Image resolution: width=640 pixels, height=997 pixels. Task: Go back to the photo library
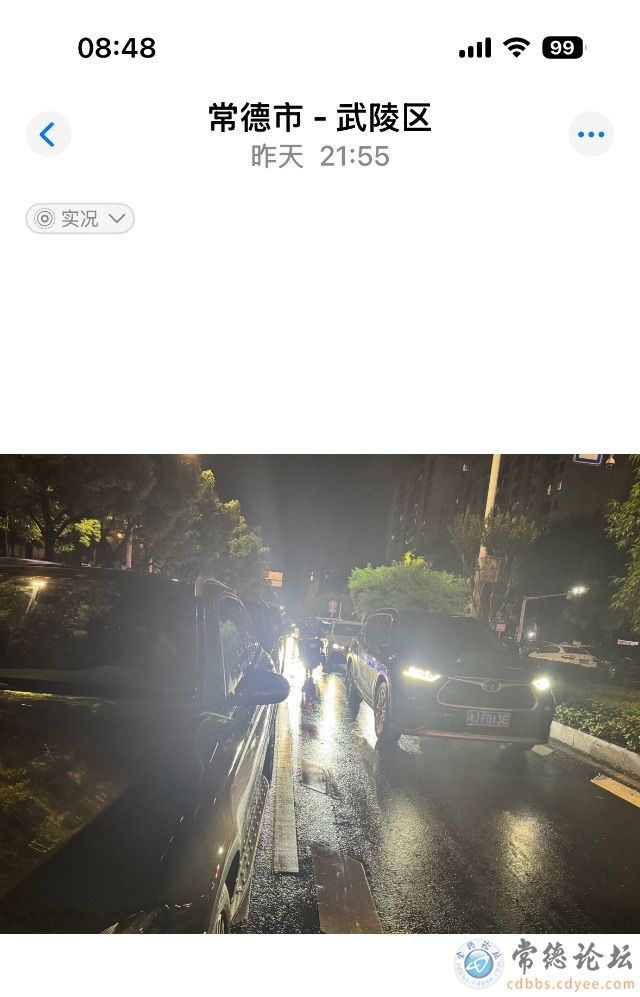point(48,134)
